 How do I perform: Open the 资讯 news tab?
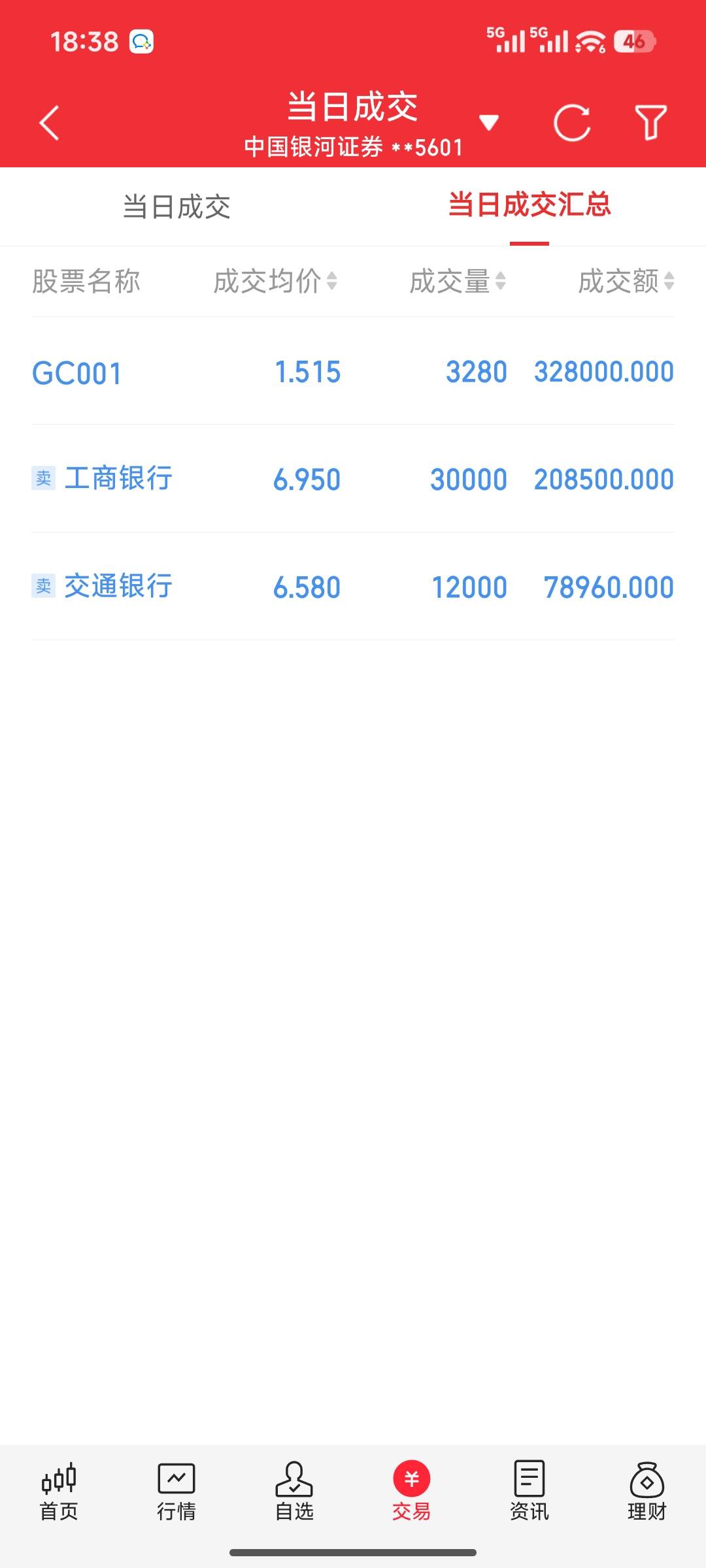529,1493
